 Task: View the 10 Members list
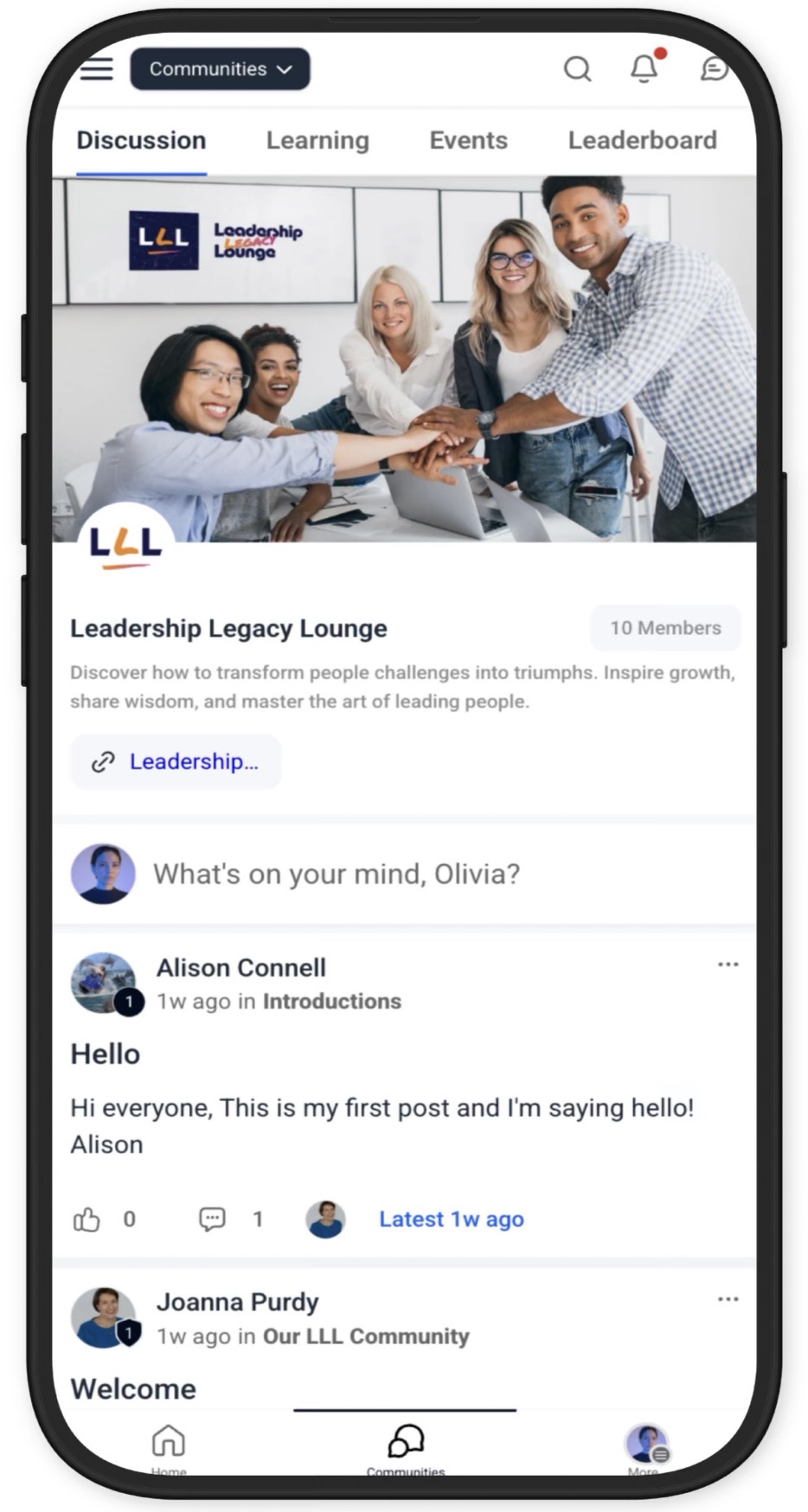pyautogui.click(x=664, y=628)
